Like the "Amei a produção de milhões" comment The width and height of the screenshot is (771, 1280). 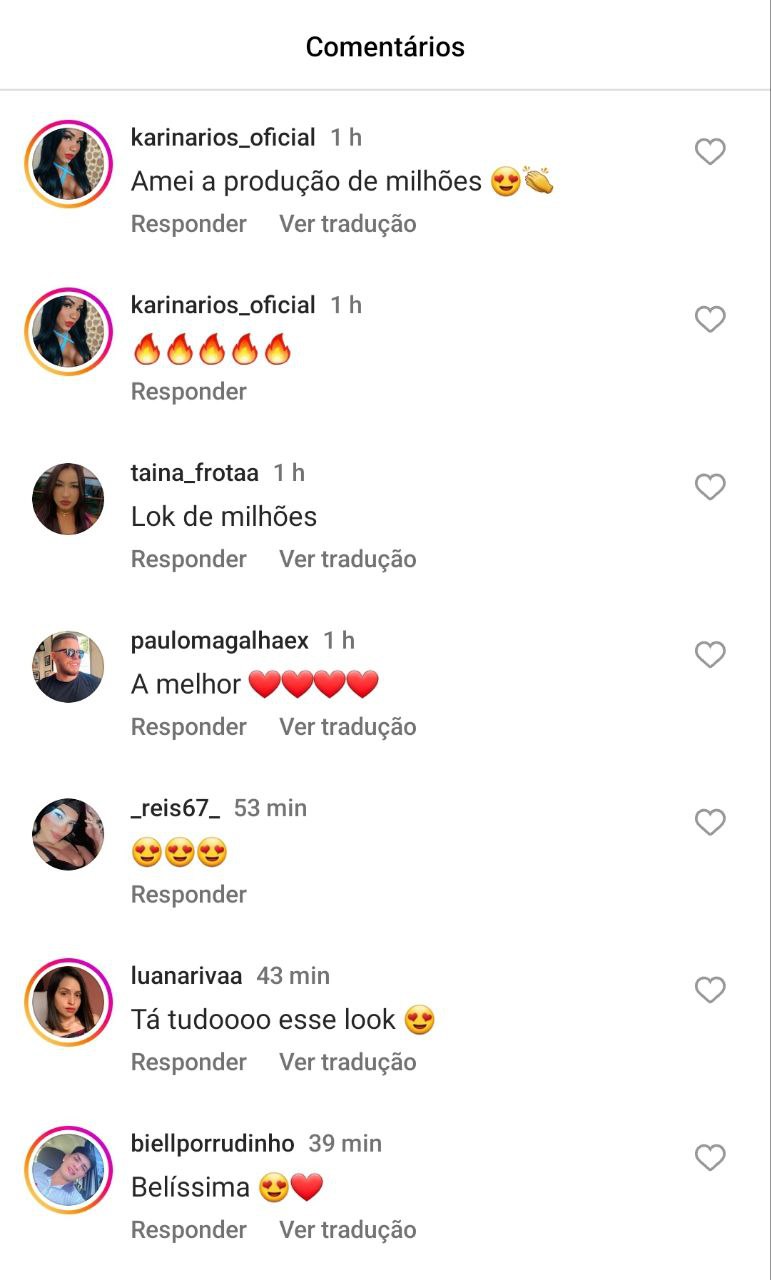pos(709,152)
